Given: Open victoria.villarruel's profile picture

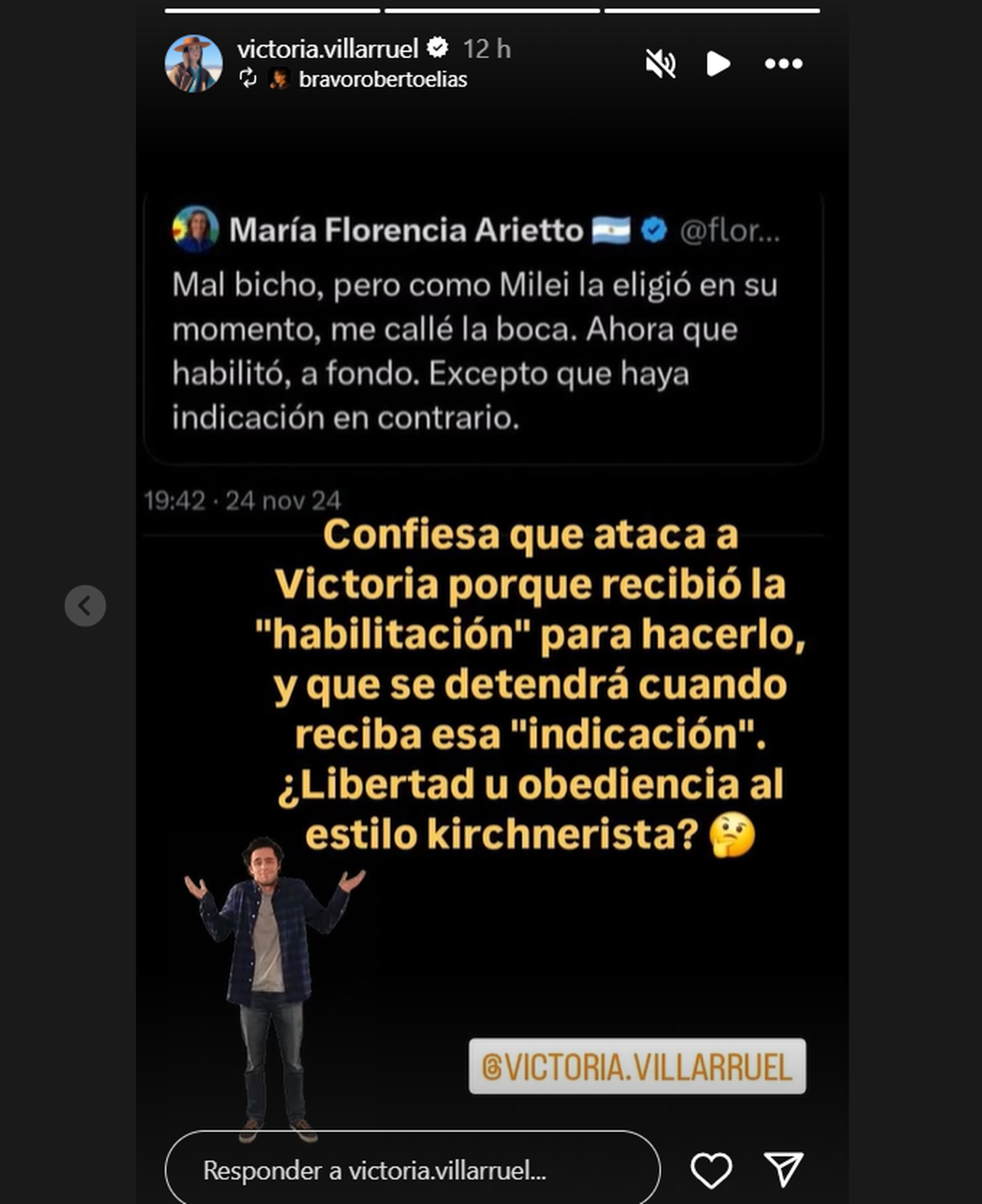Looking at the screenshot, I should pos(194,64).
